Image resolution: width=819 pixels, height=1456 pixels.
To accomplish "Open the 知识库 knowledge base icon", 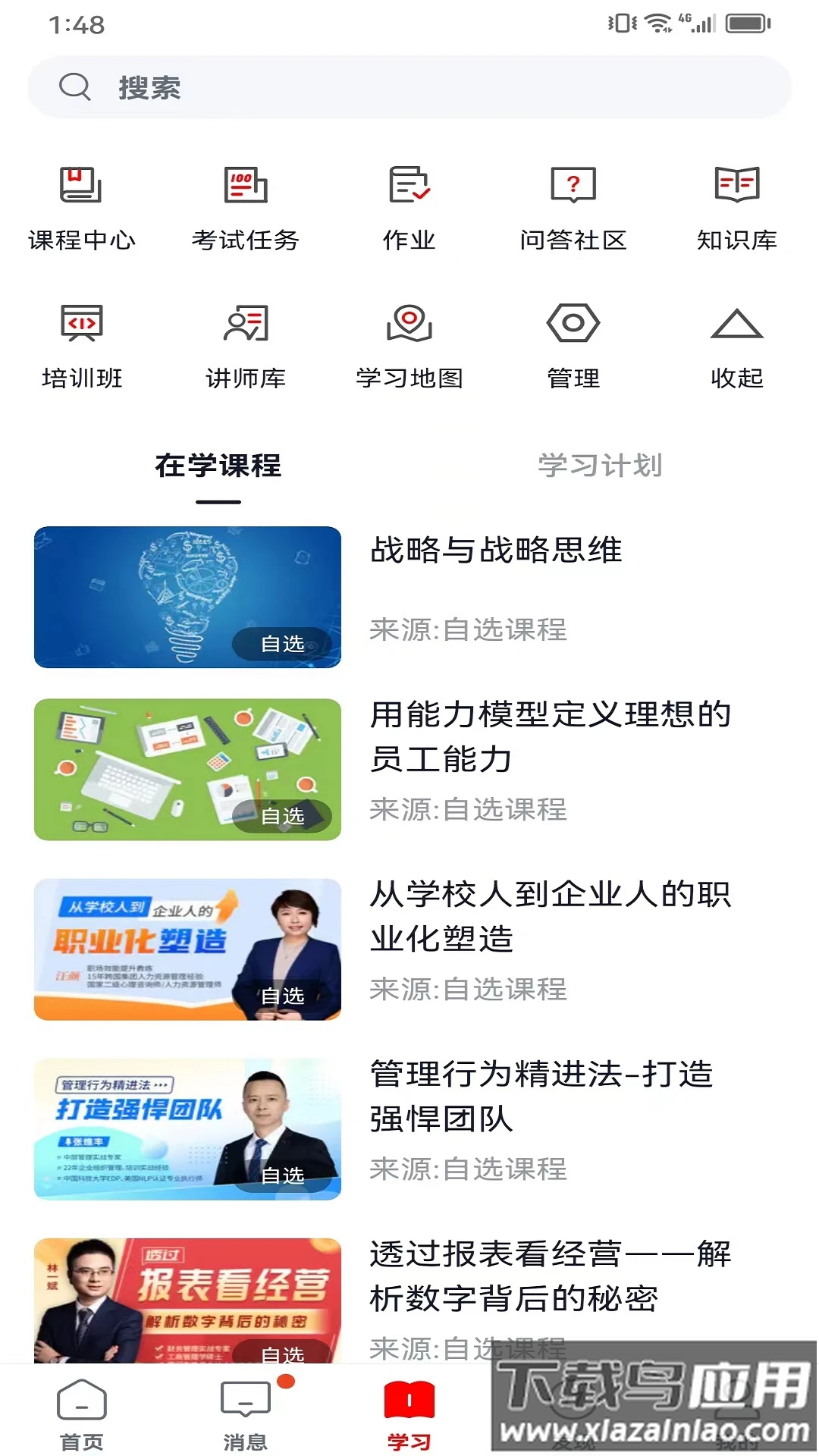I will coord(736,205).
